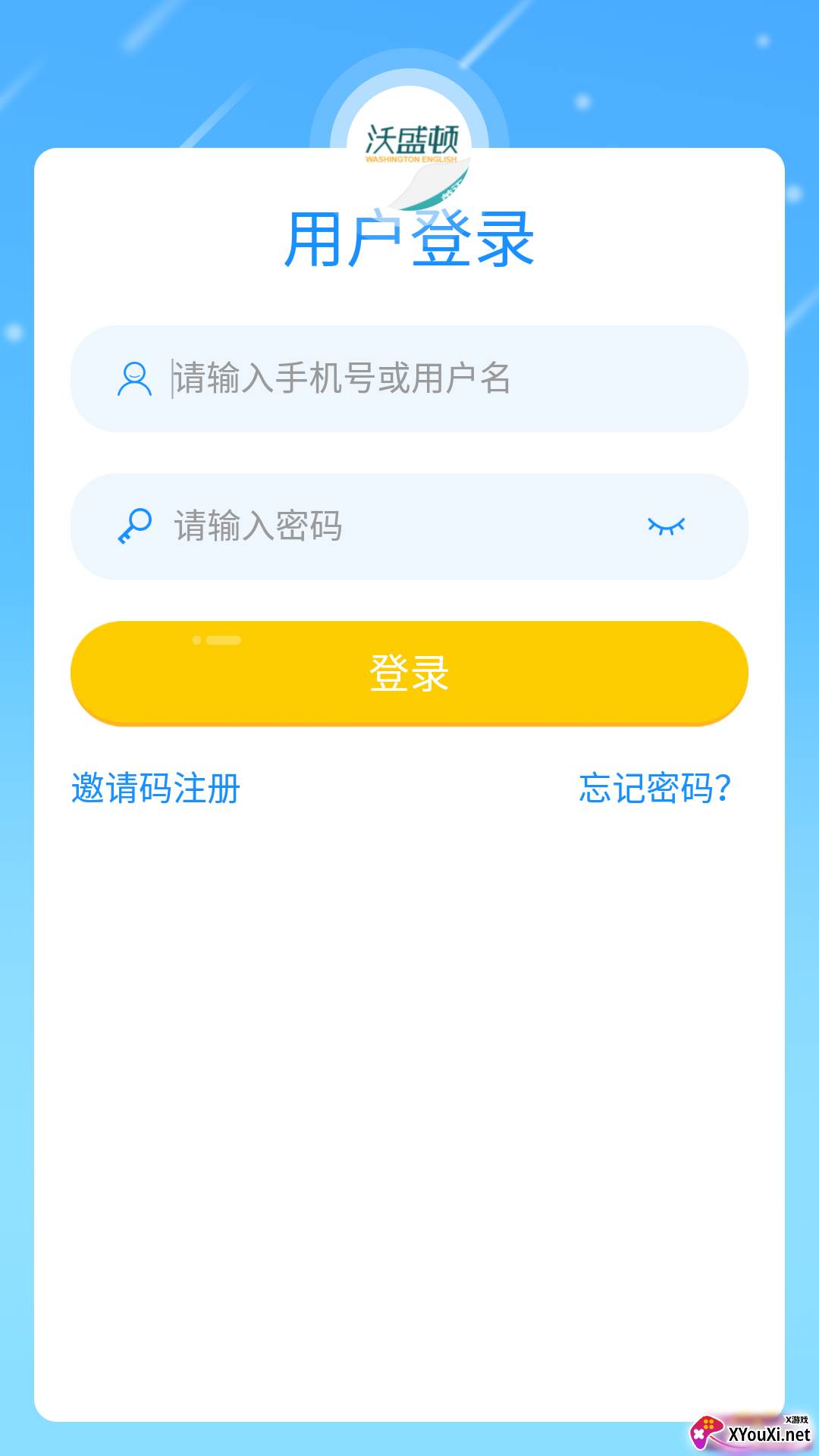819x1456 pixels.
Task: Toggle password visibility eye icon
Action: 666,526
